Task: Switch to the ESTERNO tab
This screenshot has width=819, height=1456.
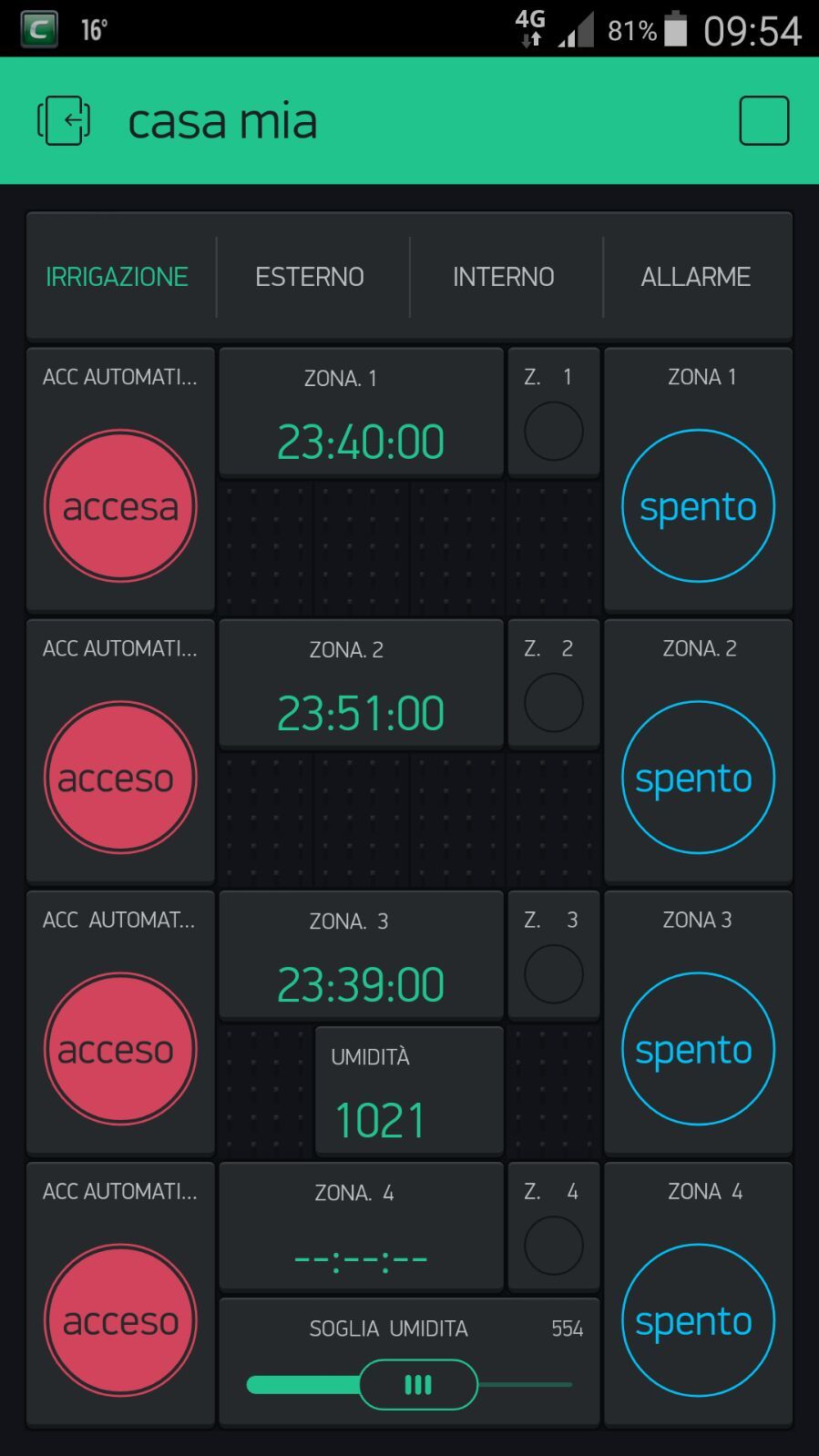Action: (x=310, y=277)
